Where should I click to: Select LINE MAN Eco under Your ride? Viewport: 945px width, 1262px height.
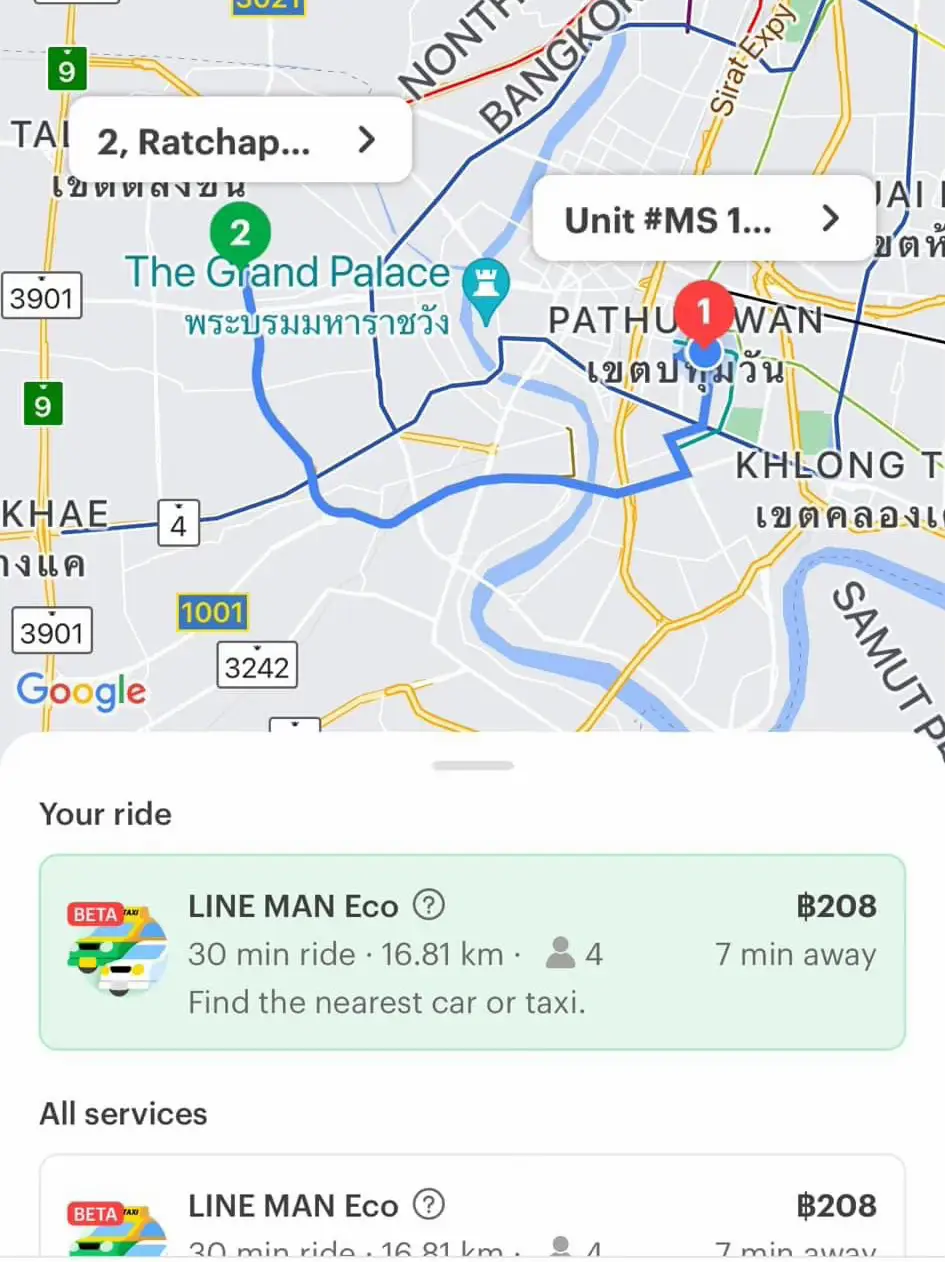pyautogui.click(x=472, y=952)
